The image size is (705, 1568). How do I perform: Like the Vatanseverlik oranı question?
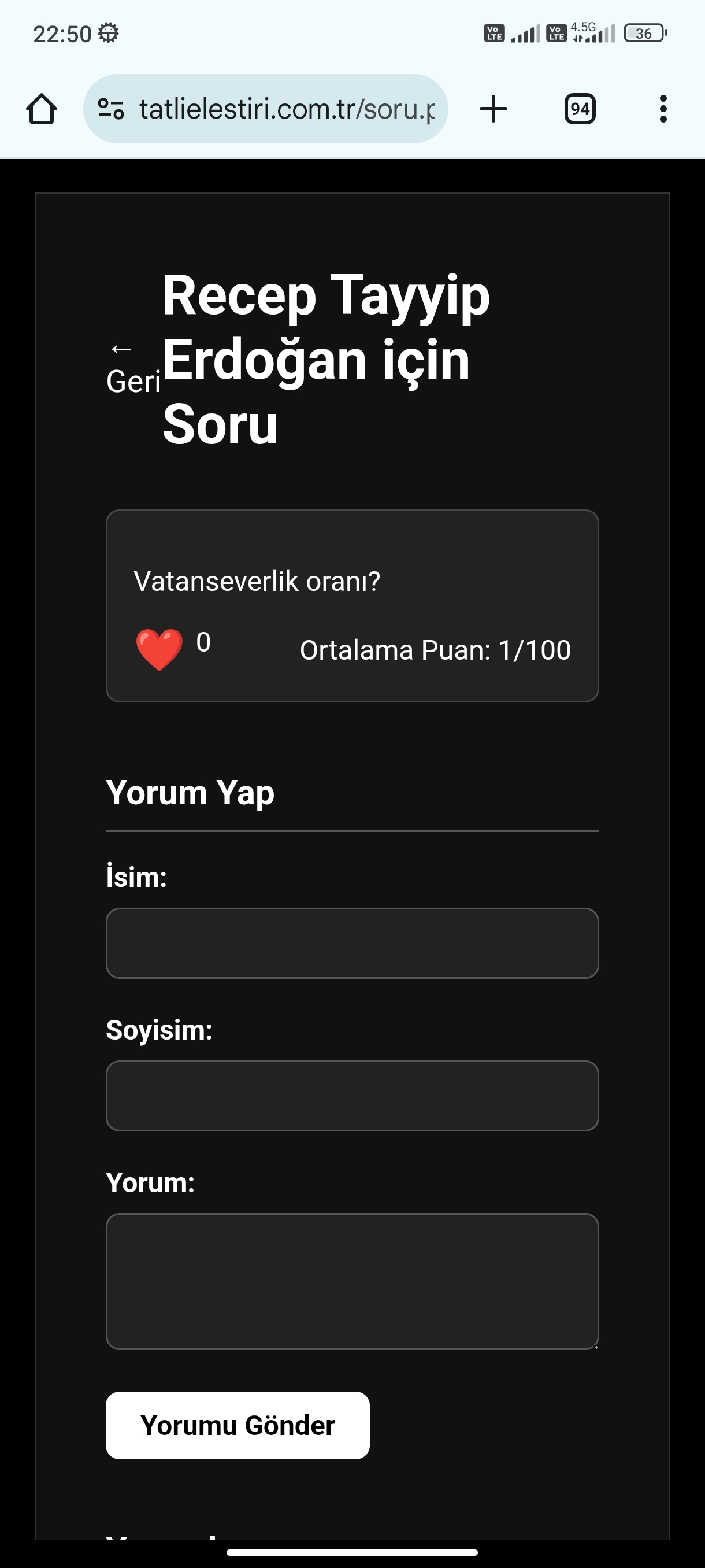pos(159,649)
